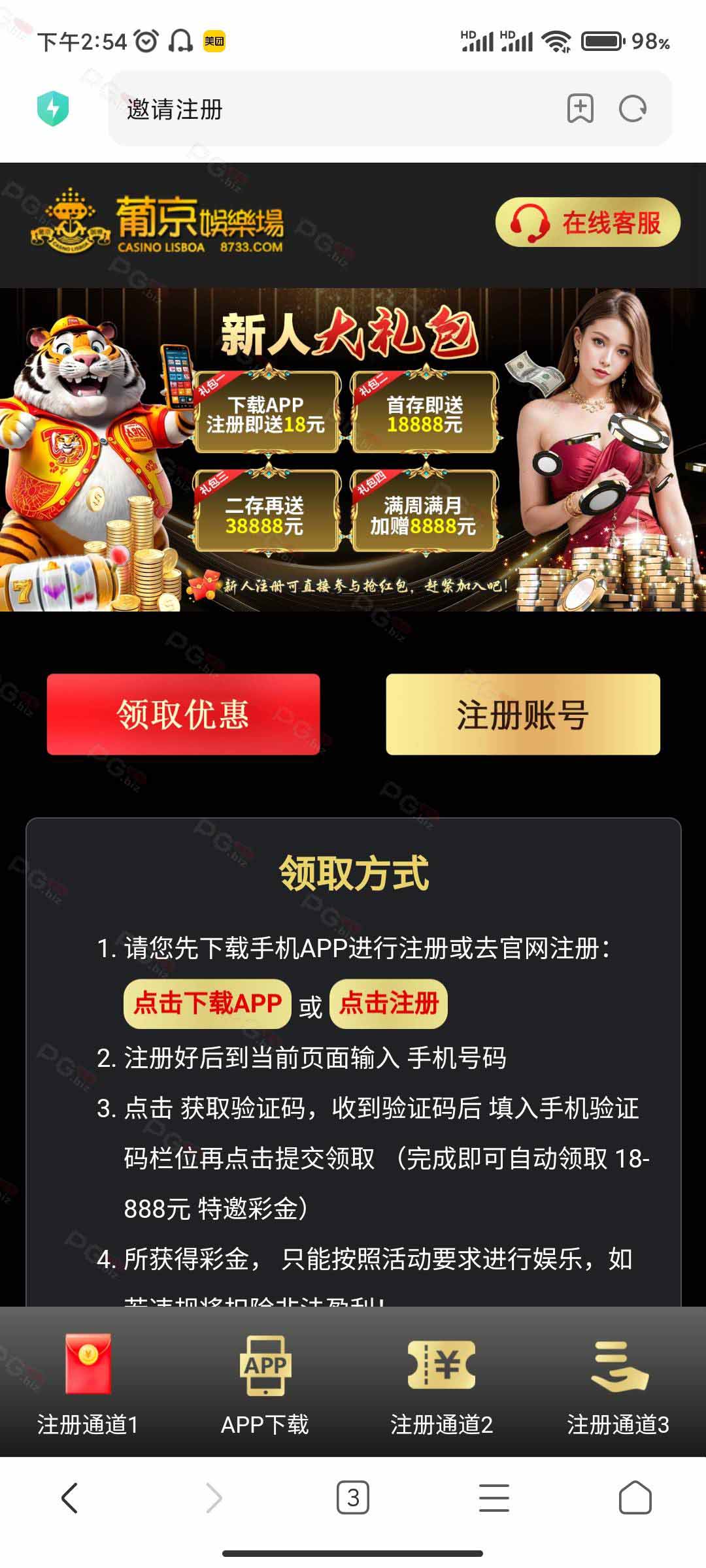Tap 点击下载APP in the instructions
Screen dimensions: 706x1568
(207, 1004)
